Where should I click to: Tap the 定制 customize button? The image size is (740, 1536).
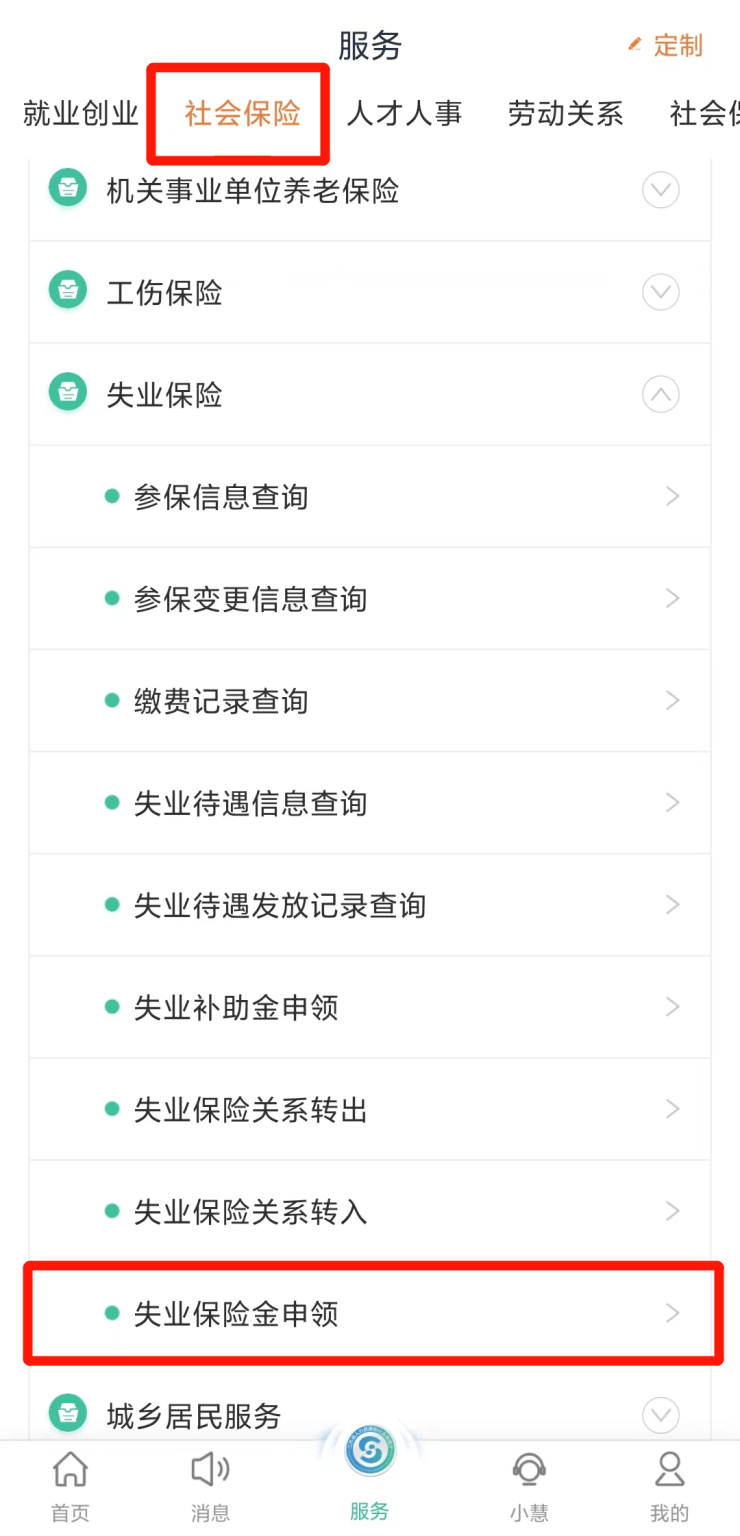(667, 46)
